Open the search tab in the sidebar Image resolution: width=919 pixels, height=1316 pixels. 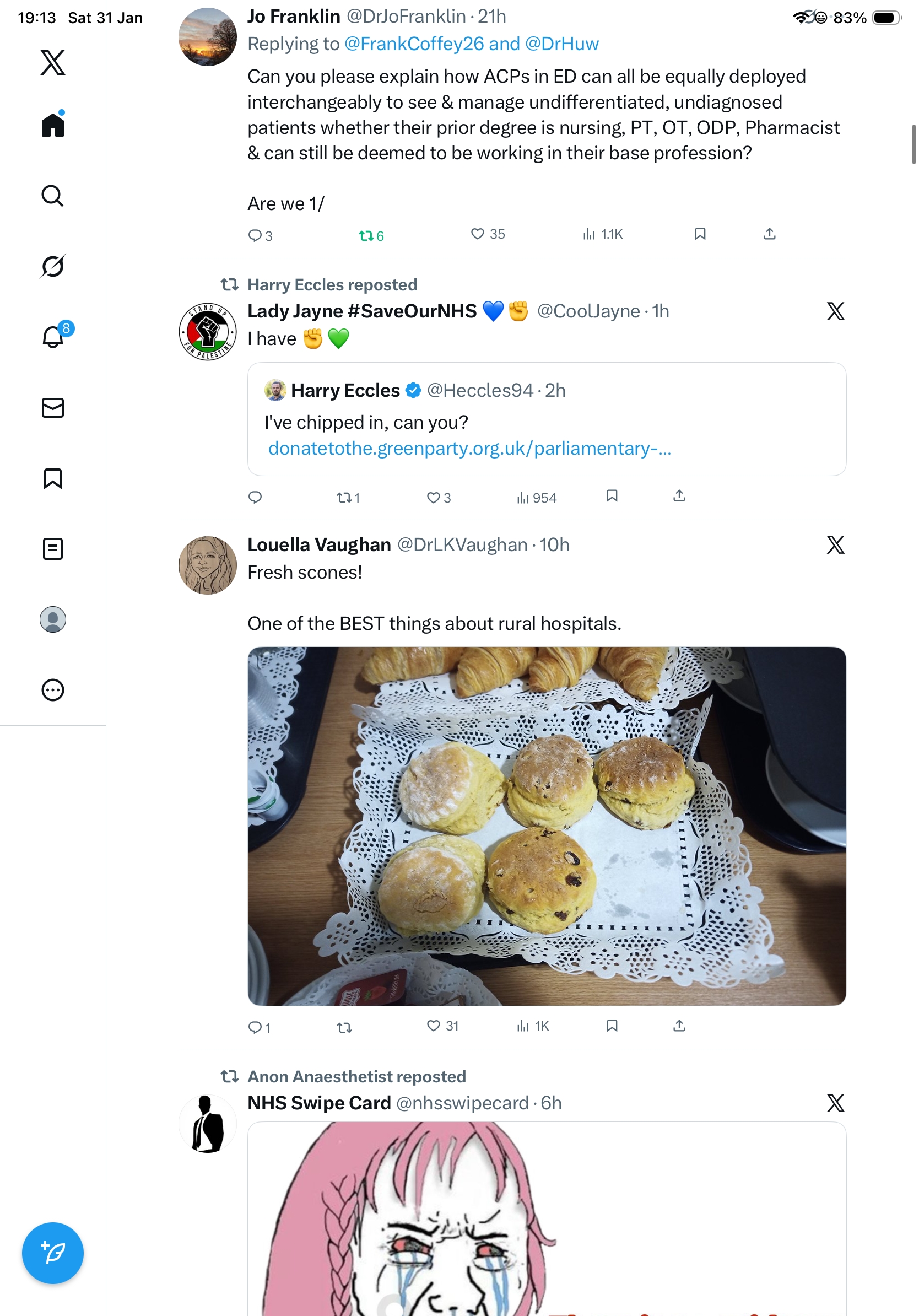click(x=53, y=196)
